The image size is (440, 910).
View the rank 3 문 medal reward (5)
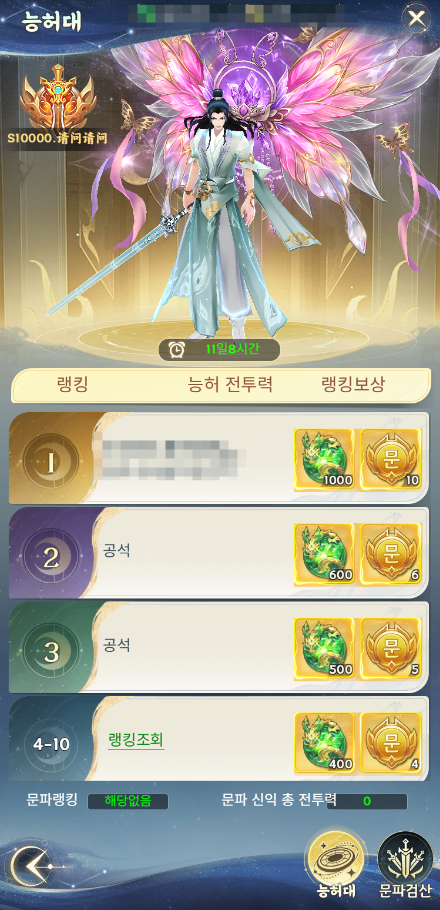click(391, 649)
